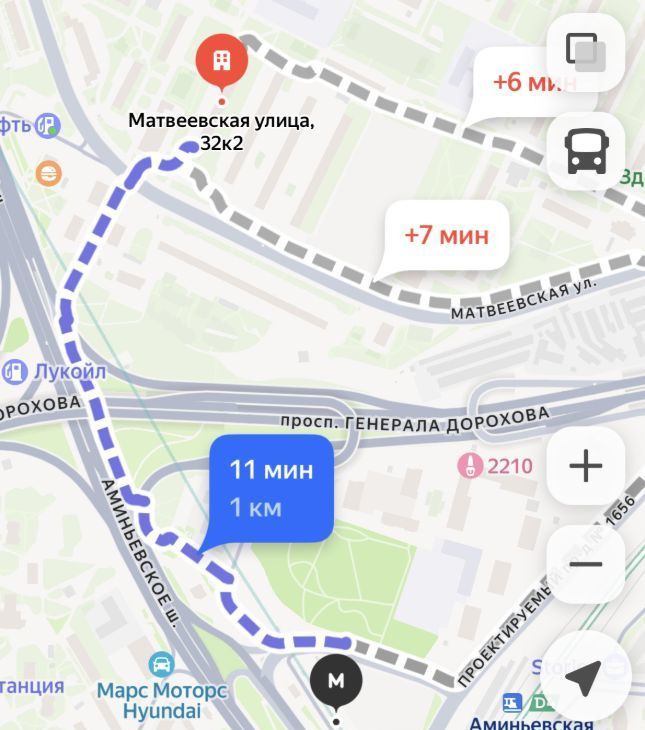645x730 pixels.
Task: Show public transport on the map
Action: click(586, 151)
